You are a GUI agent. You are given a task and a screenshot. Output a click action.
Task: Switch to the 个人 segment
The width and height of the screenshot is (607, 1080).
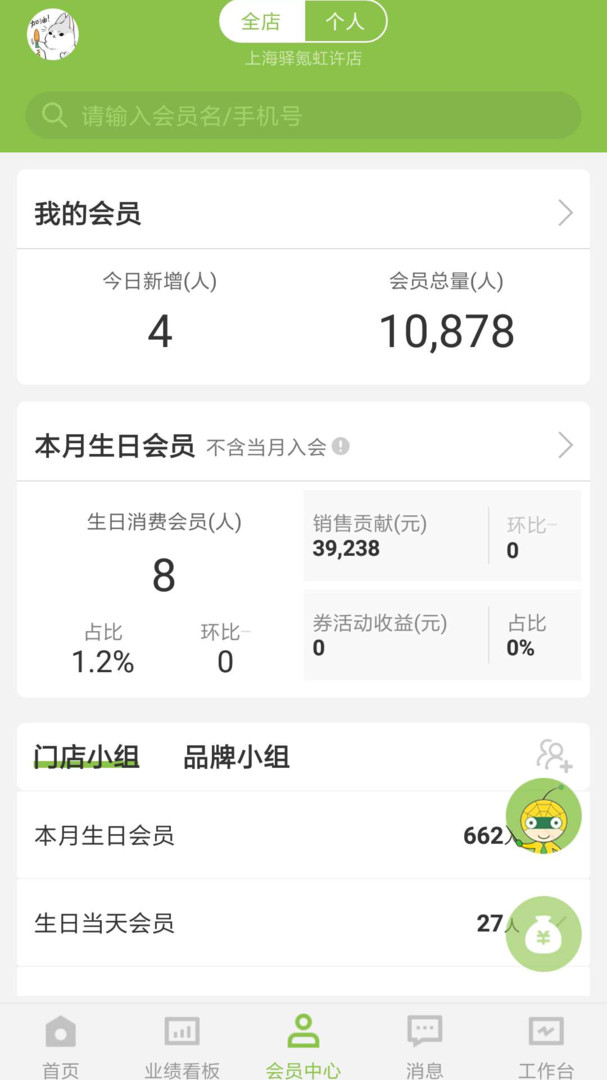tap(345, 22)
